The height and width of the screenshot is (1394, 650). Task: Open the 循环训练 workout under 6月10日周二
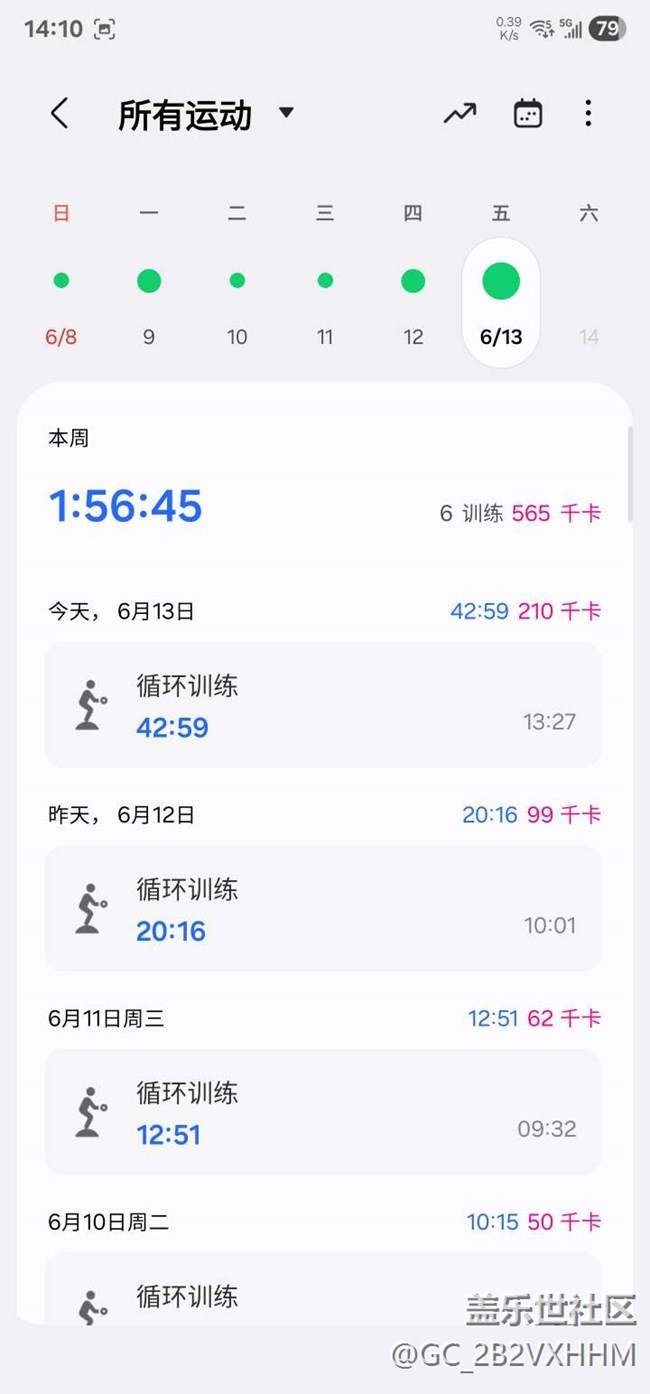click(x=323, y=1295)
